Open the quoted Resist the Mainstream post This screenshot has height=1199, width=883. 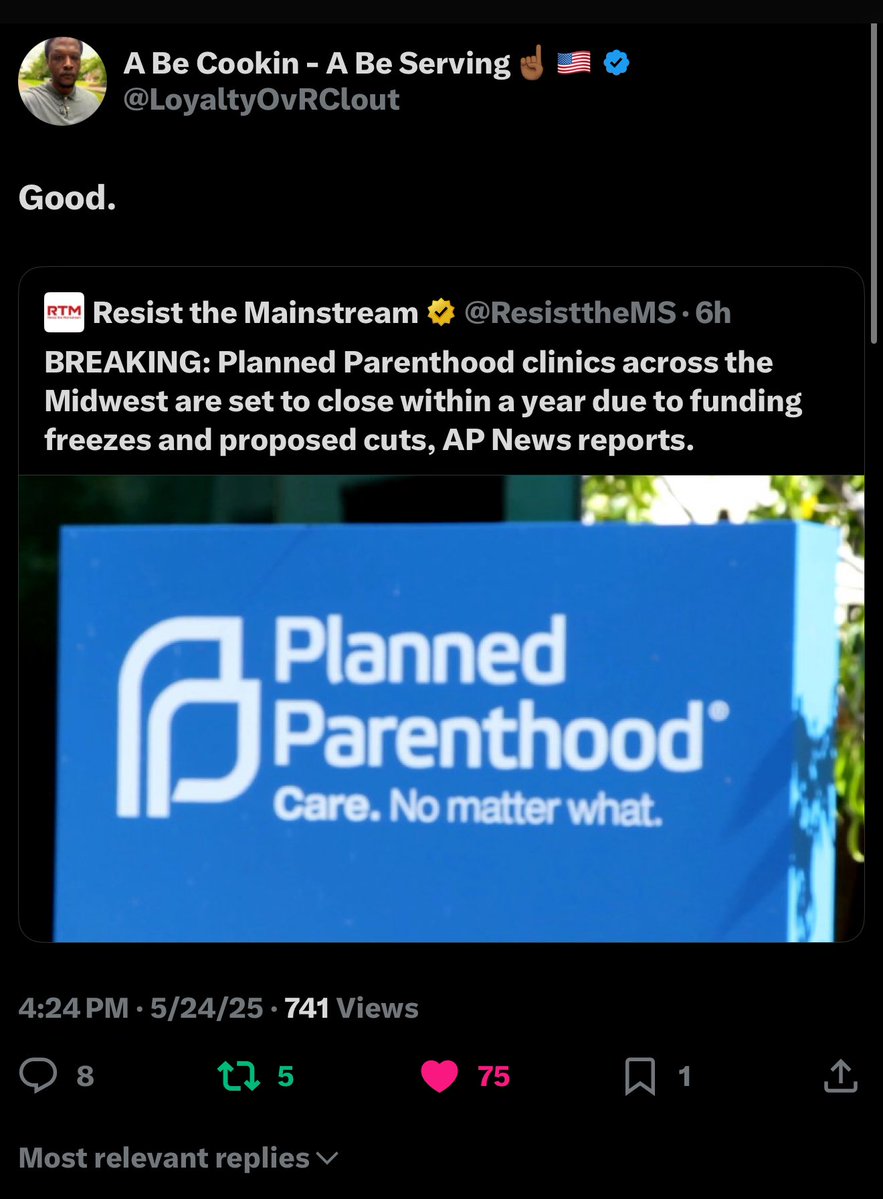(440, 400)
